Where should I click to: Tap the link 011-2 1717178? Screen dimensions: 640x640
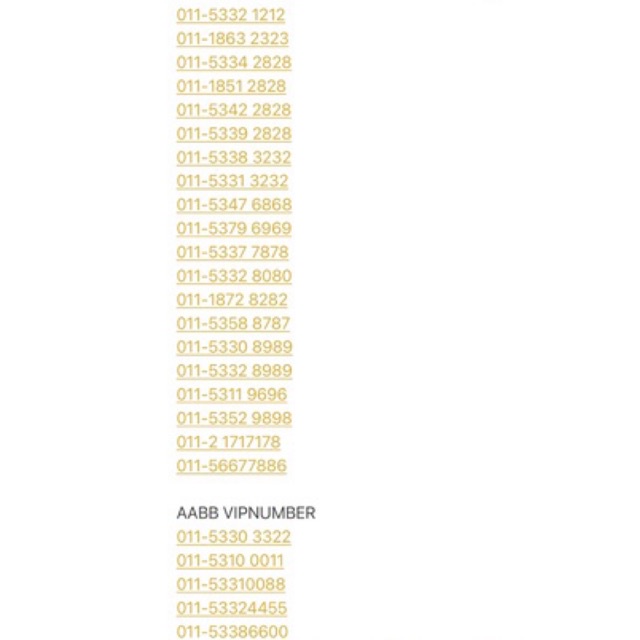coord(228,442)
